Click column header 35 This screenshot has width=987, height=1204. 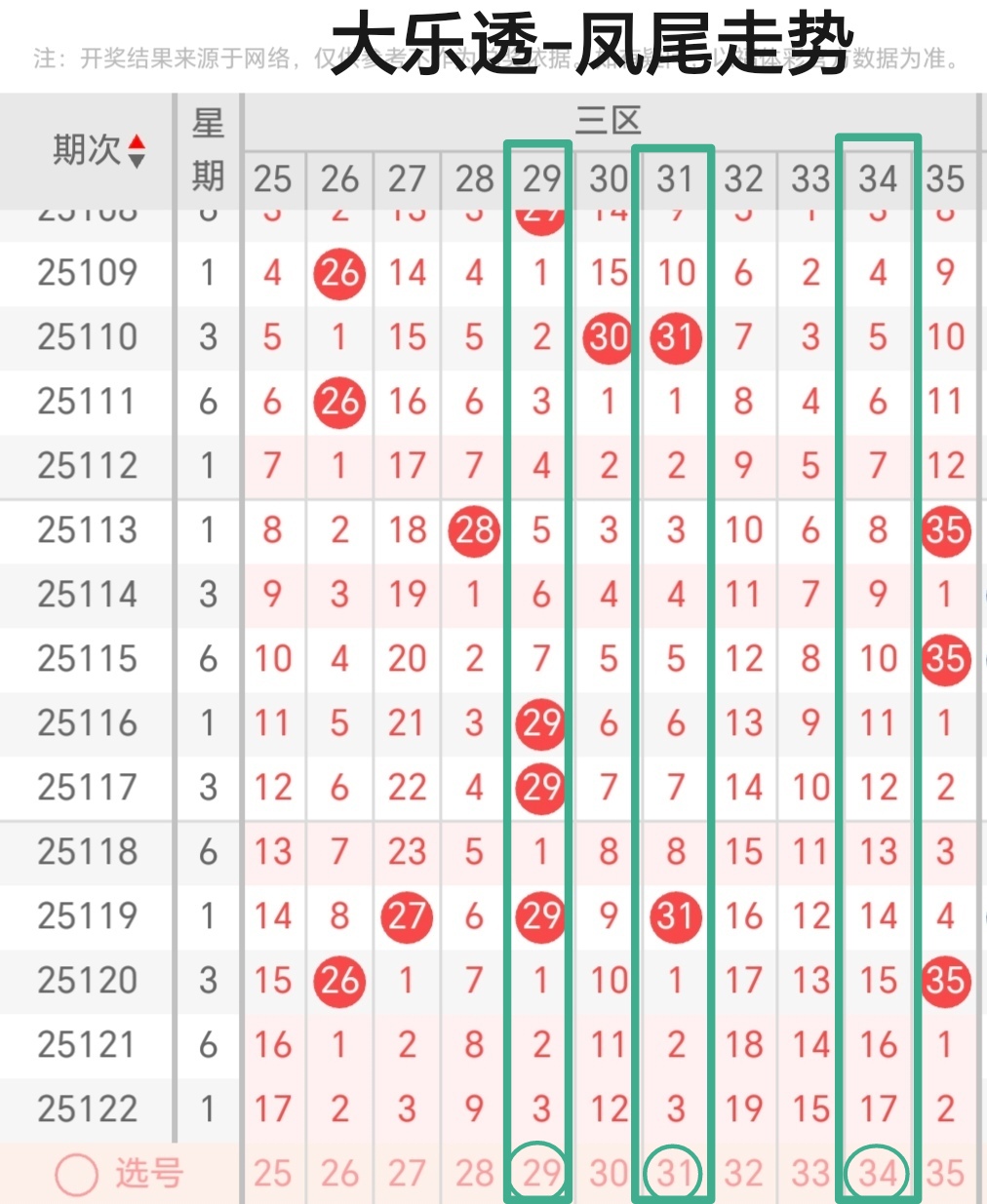945,179
